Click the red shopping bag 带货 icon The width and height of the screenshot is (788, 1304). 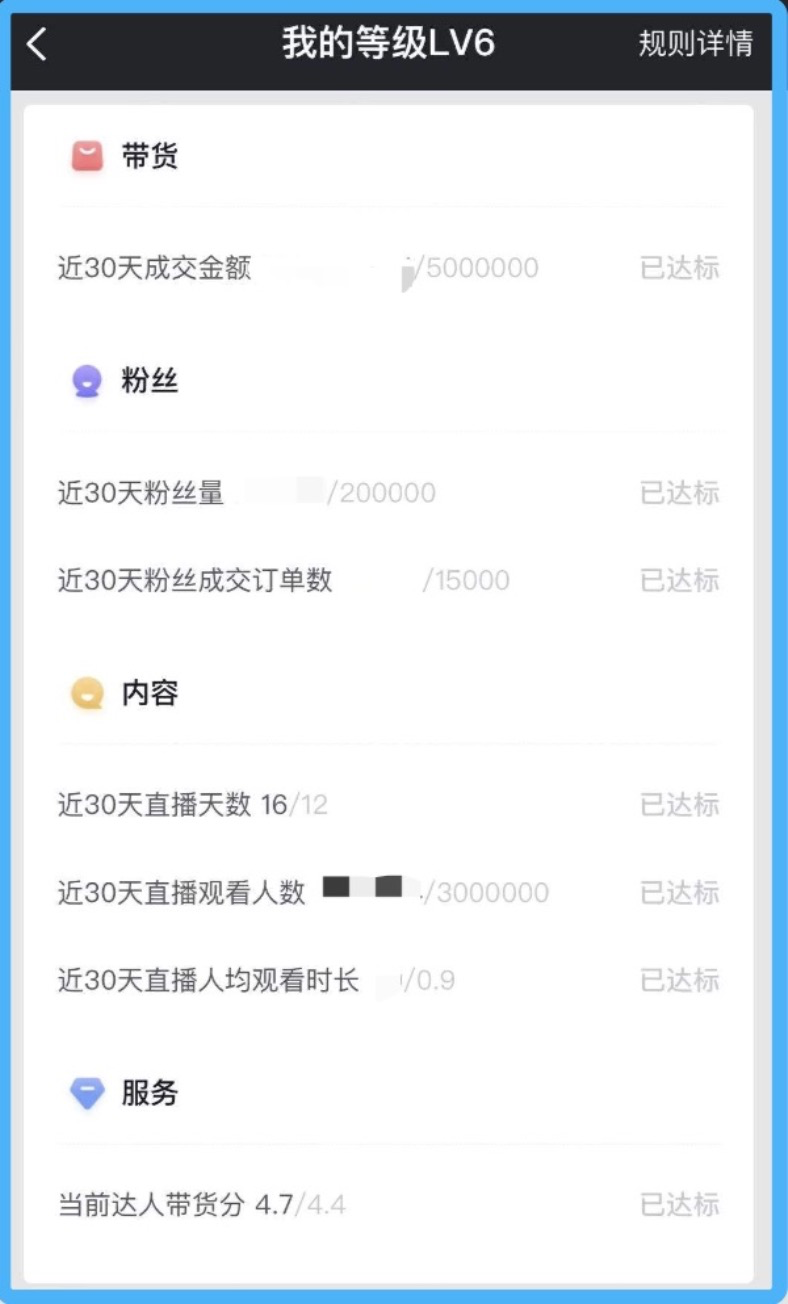[88, 155]
